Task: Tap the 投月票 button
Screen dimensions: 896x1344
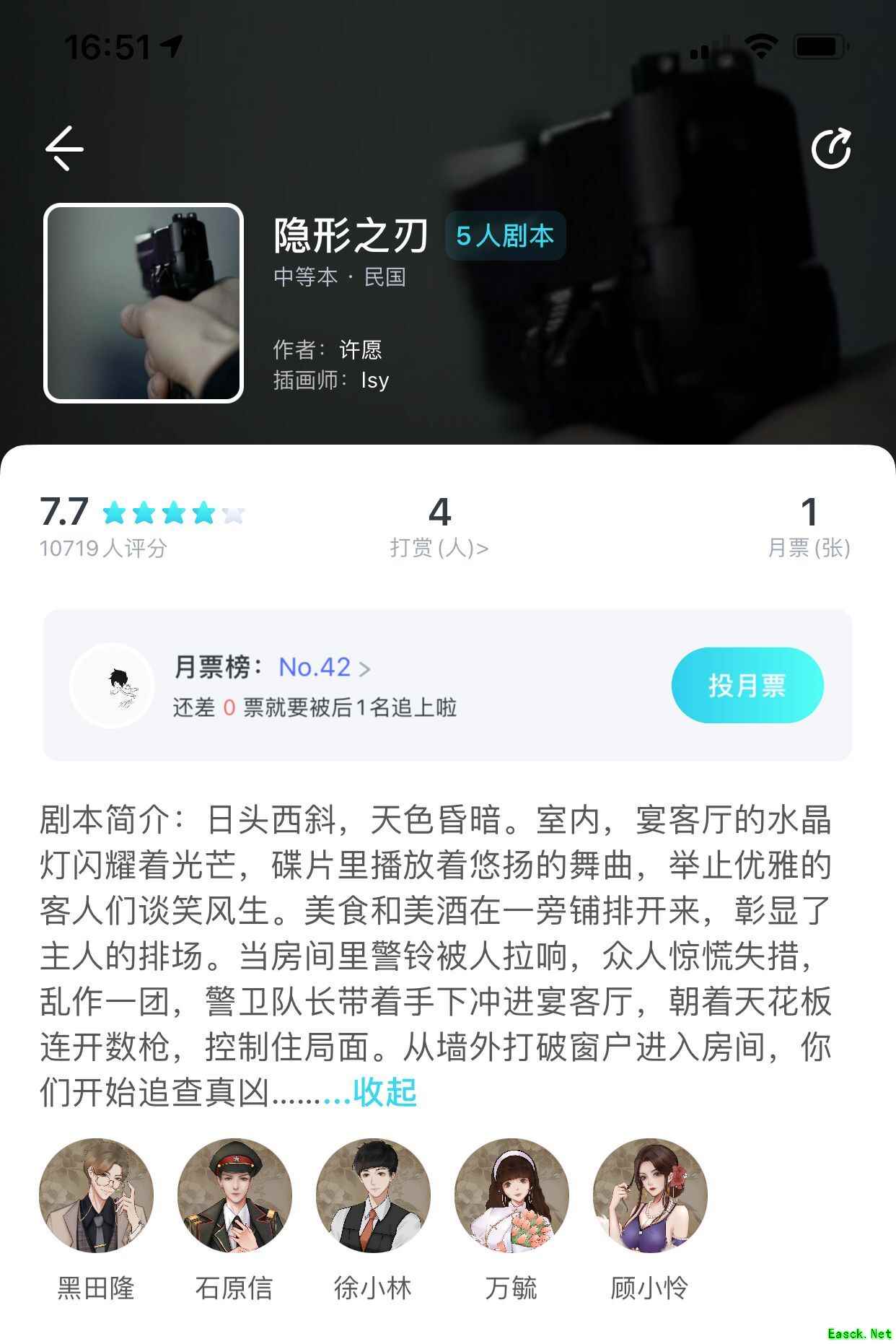Action: tap(747, 685)
